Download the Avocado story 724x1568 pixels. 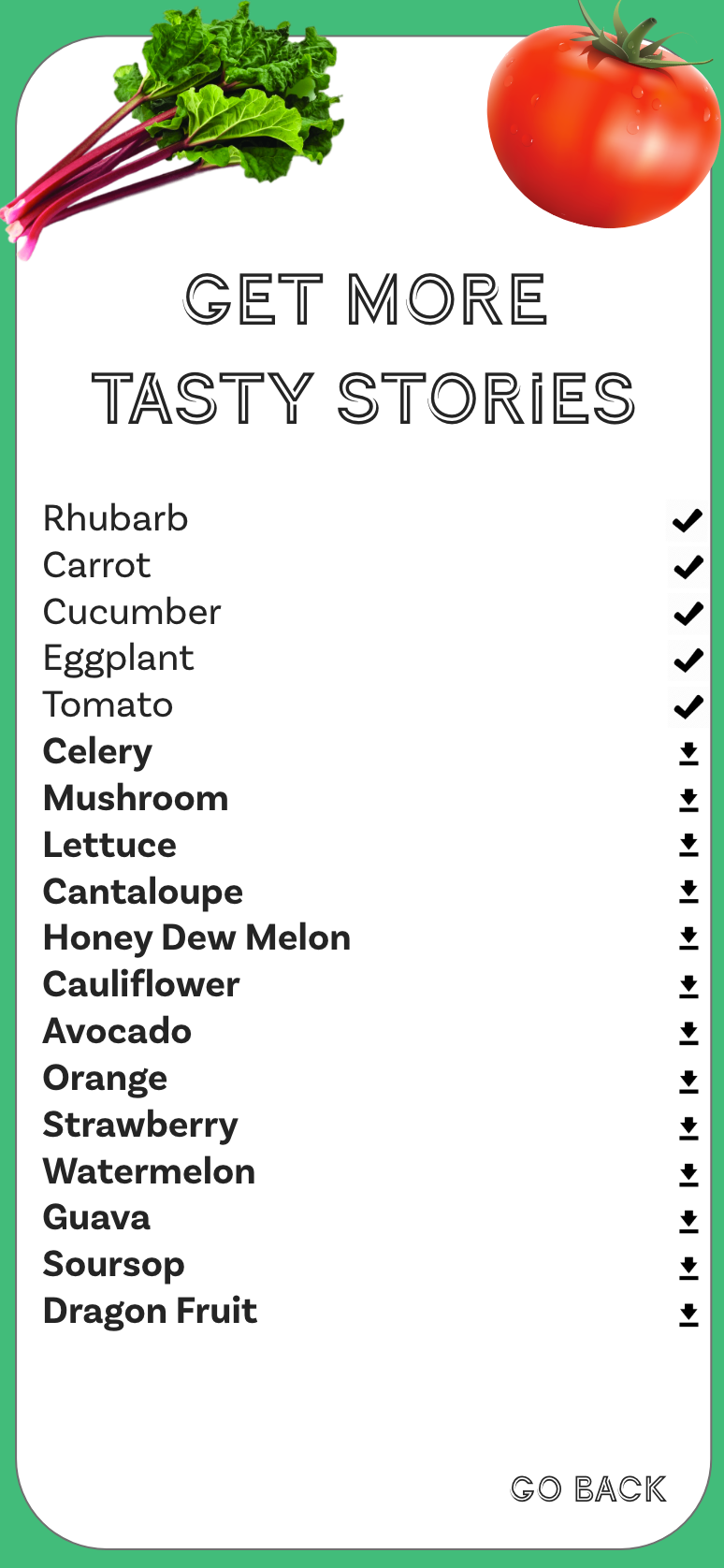tap(688, 1033)
